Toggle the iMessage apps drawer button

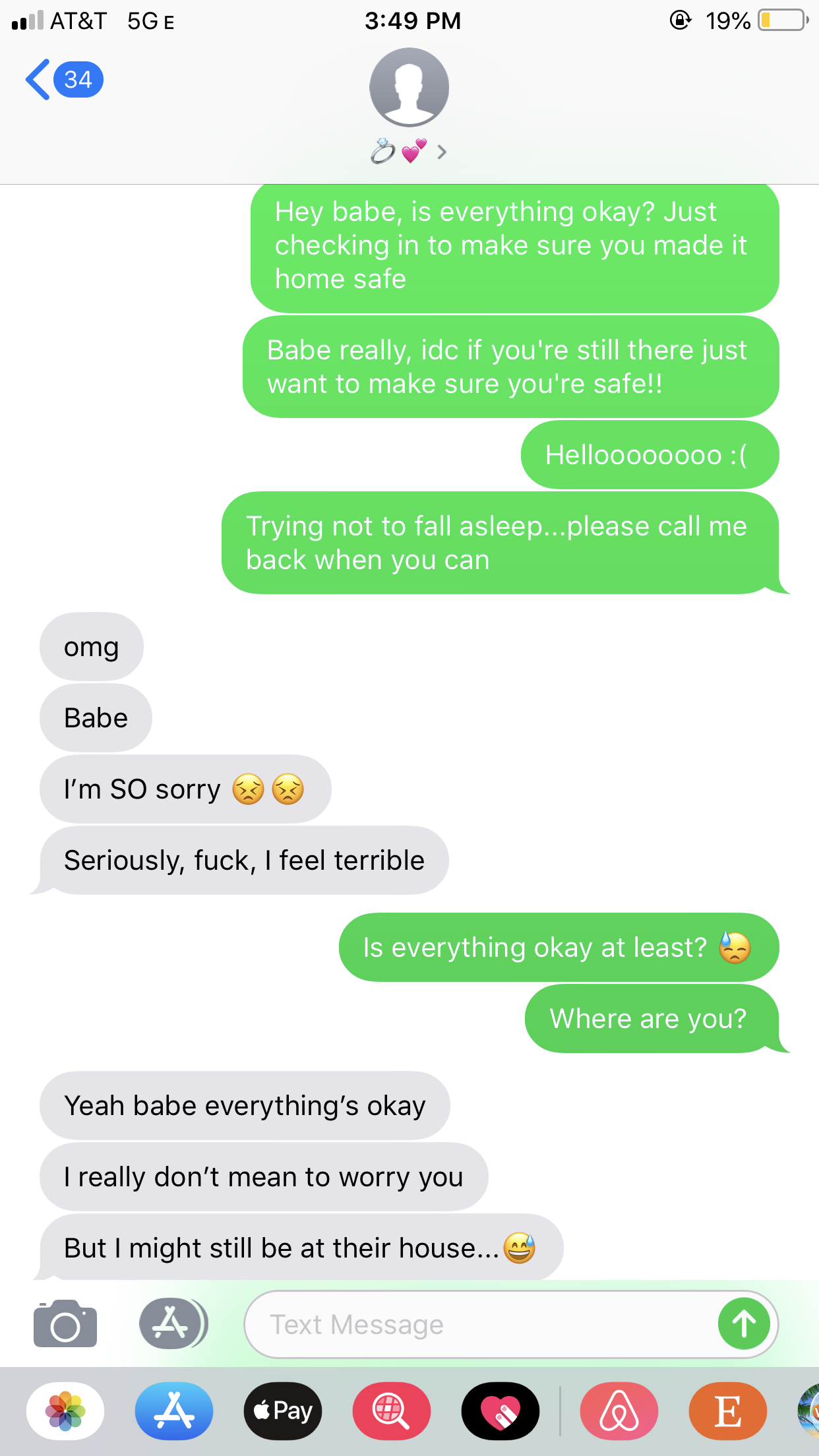click(x=171, y=1323)
